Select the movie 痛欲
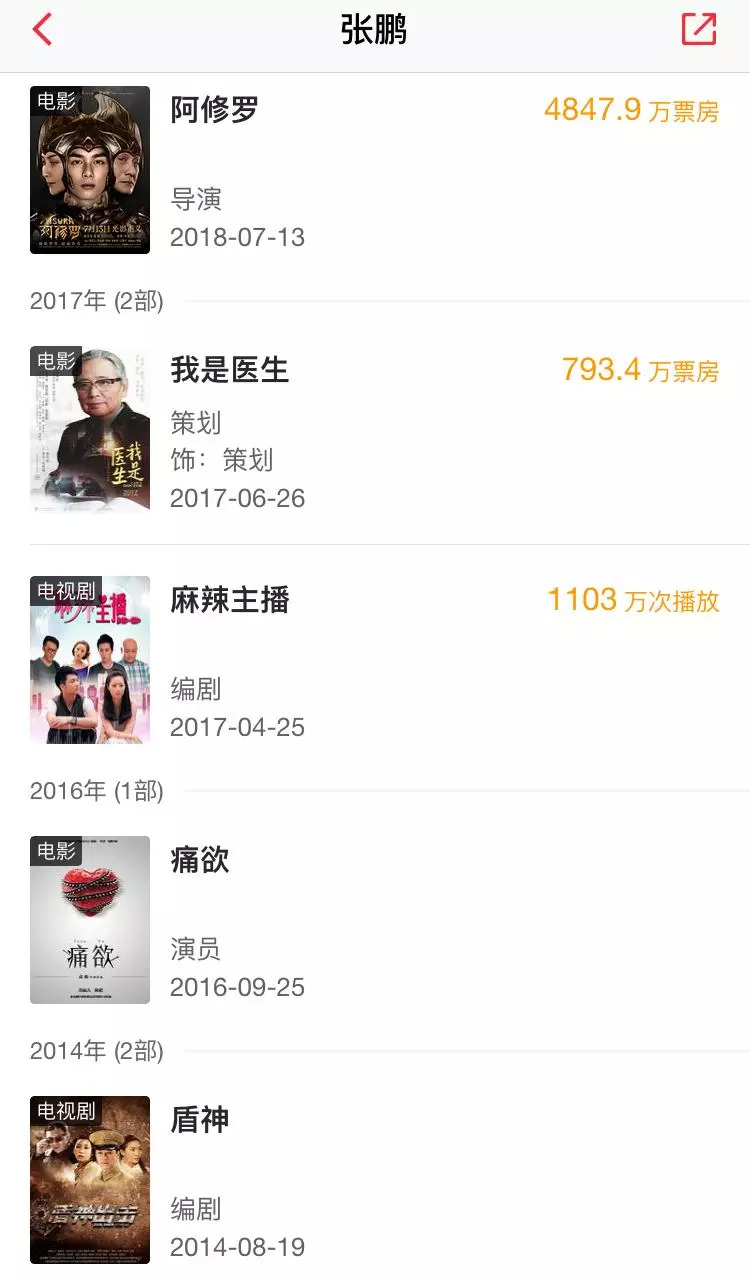 click(200, 860)
